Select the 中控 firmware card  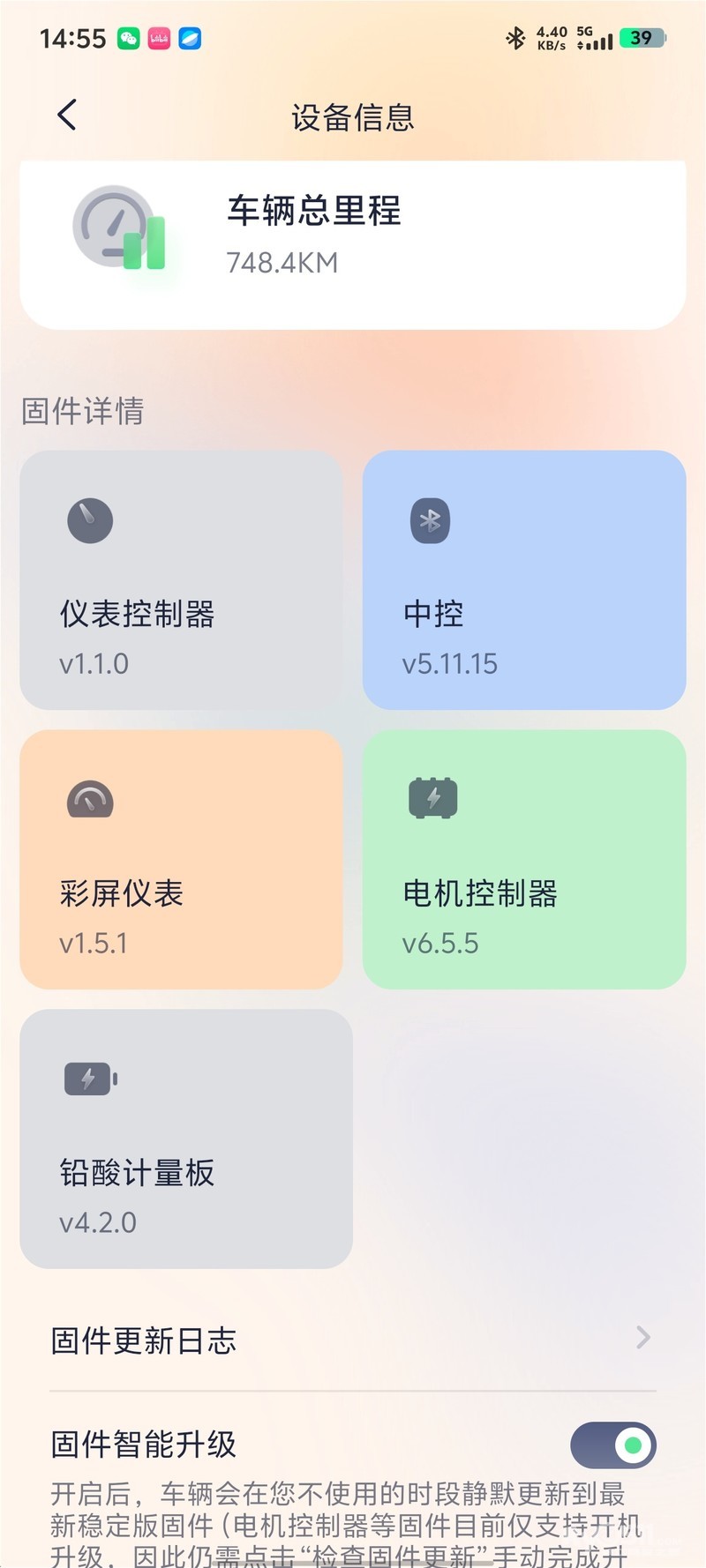click(x=524, y=579)
